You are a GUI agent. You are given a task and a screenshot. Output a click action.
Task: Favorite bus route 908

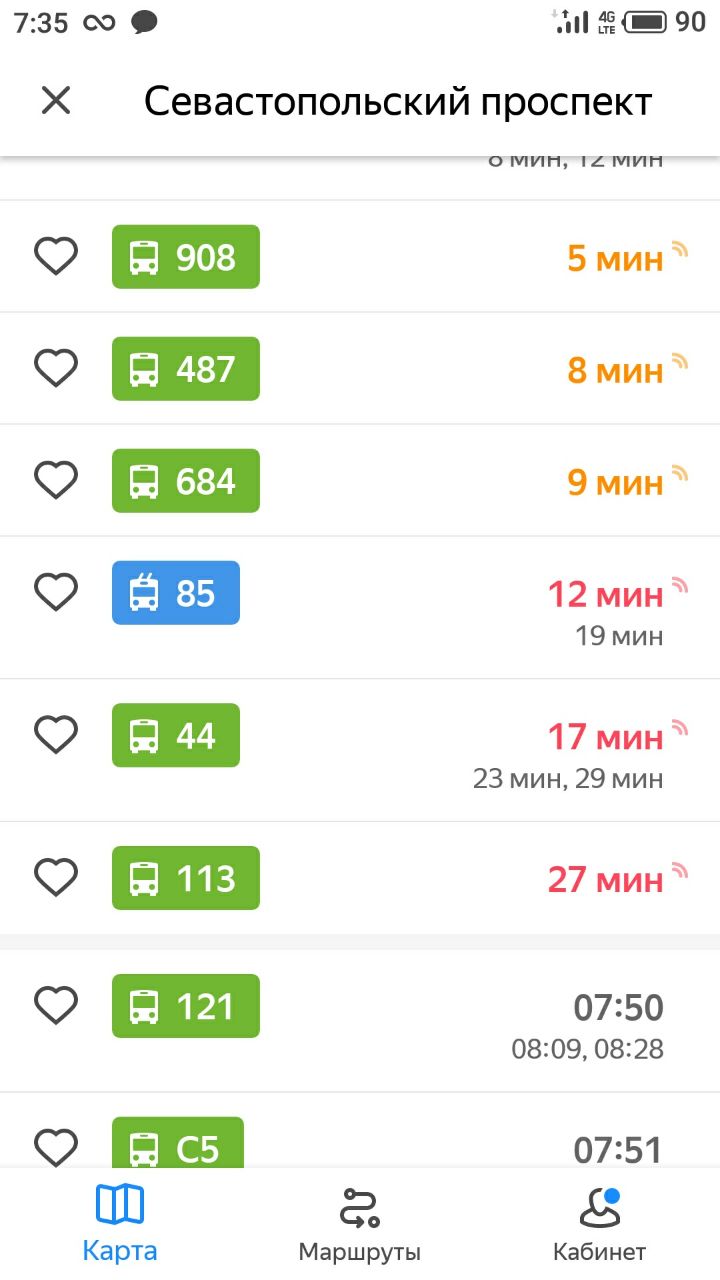56,257
